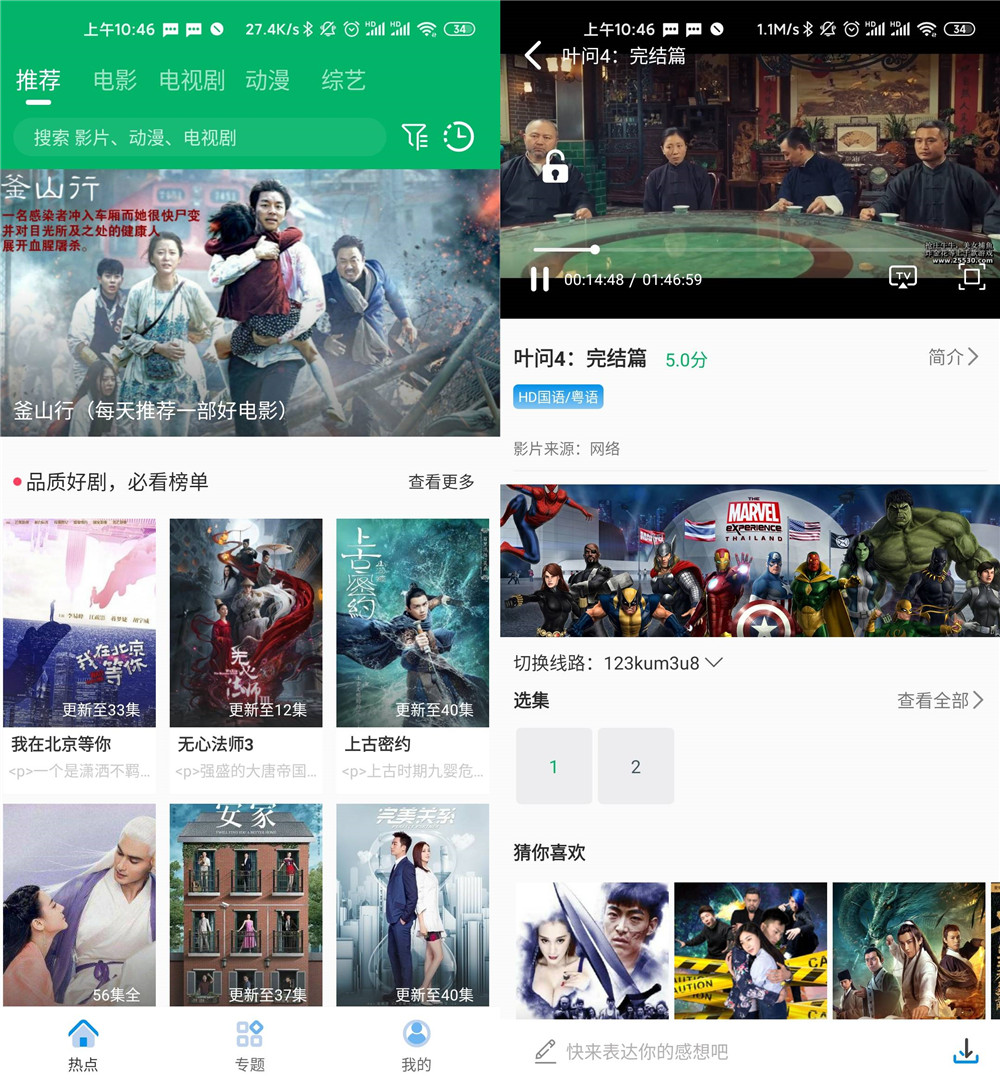Cast video using the TV icon
Viewport: 1000px width, 1083px height.
[903, 277]
